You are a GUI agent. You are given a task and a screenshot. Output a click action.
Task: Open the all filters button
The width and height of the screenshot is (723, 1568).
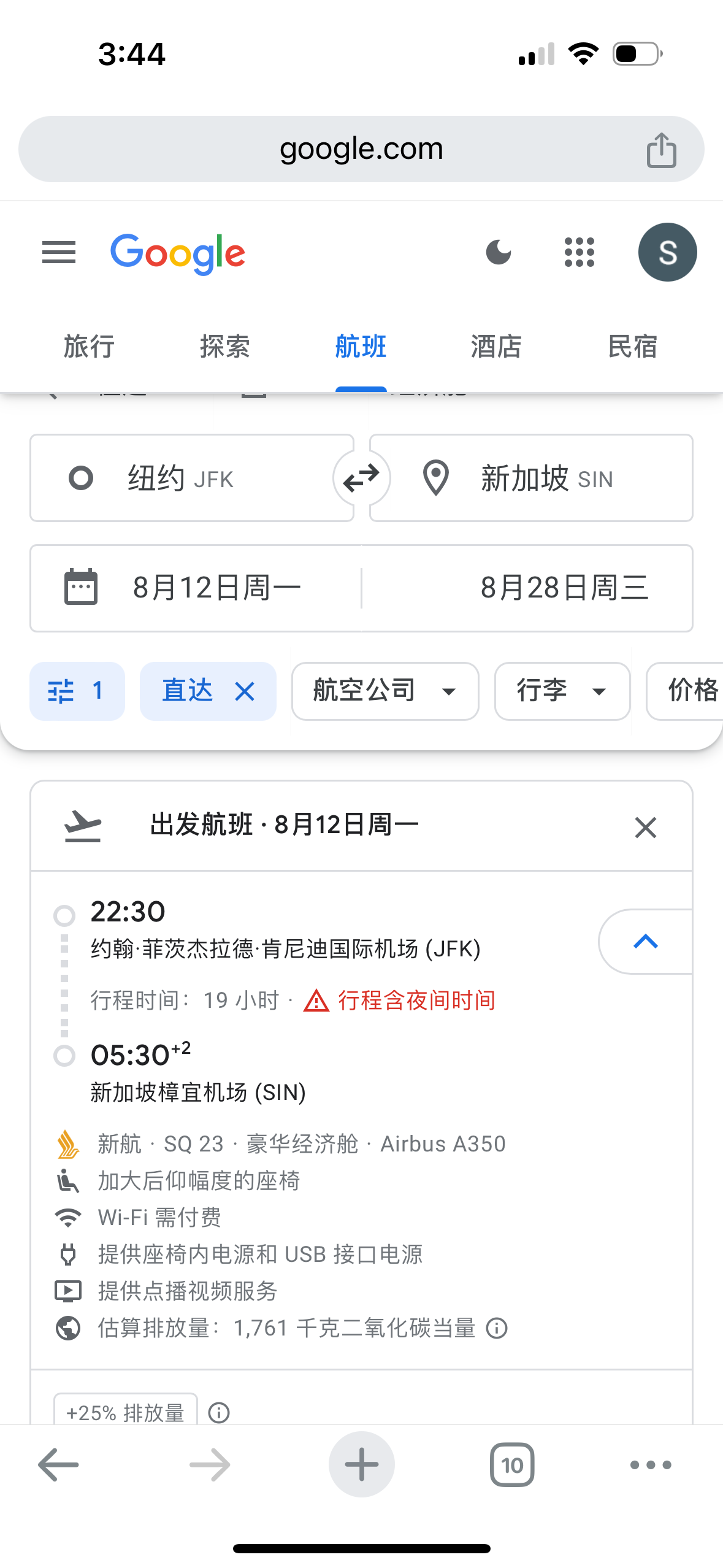tap(77, 691)
